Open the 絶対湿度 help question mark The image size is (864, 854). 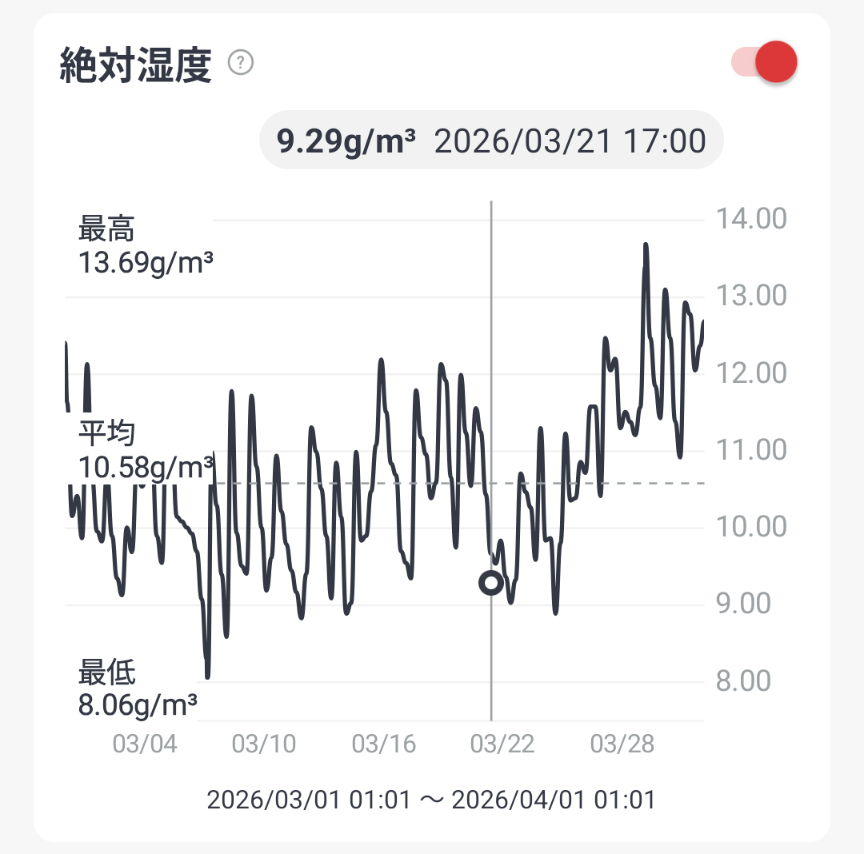tap(241, 63)
